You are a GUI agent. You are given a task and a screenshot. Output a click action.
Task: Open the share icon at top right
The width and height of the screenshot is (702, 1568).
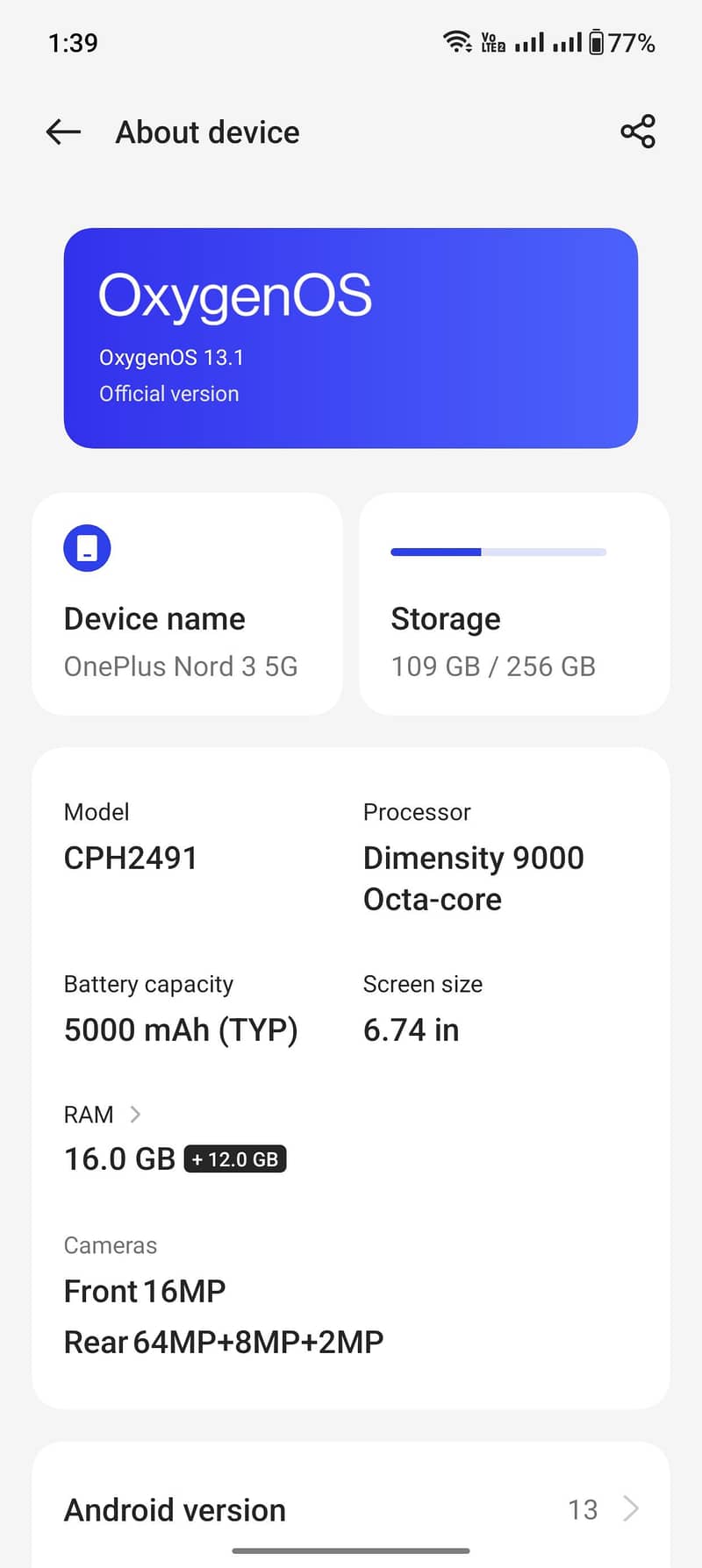point(638,132)
